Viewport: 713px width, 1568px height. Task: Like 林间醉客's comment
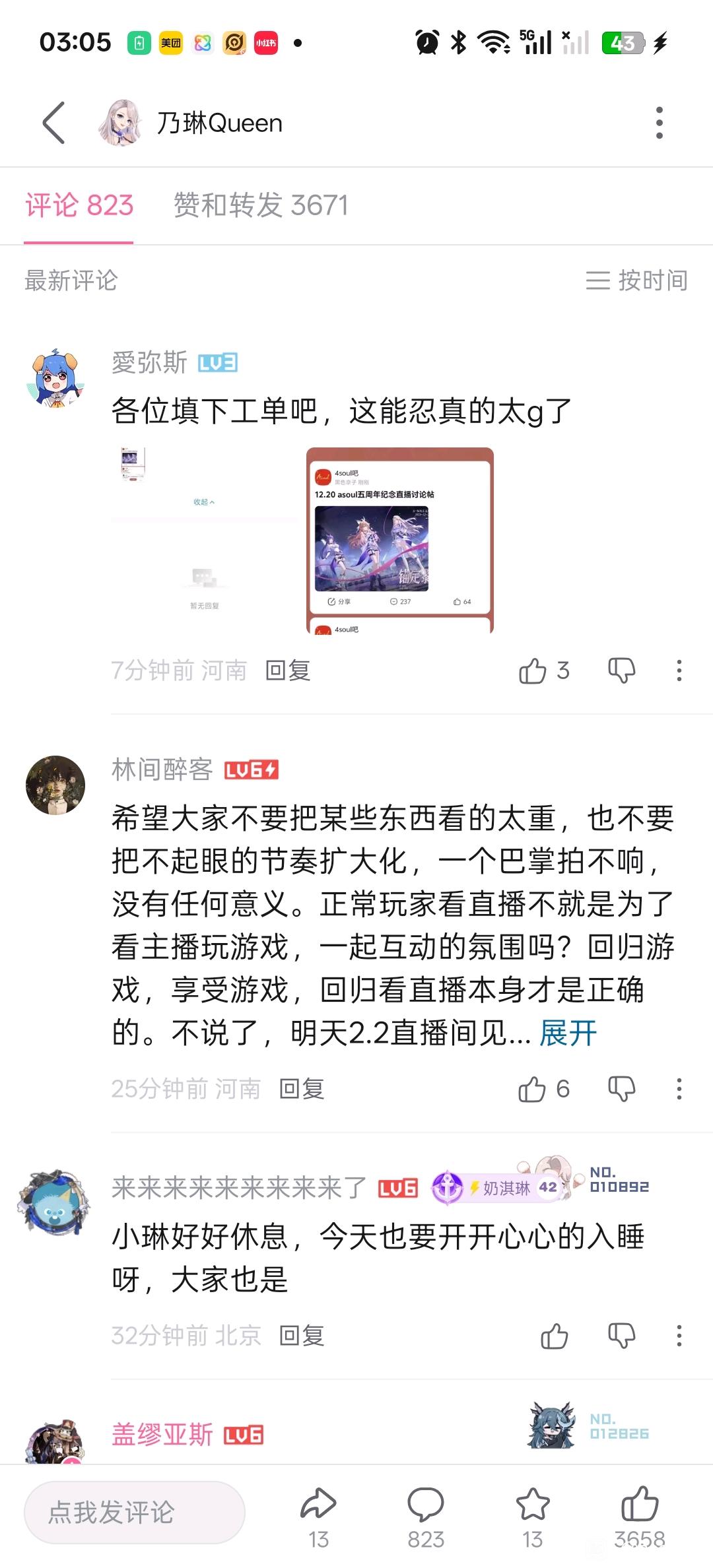[533, 1089]
